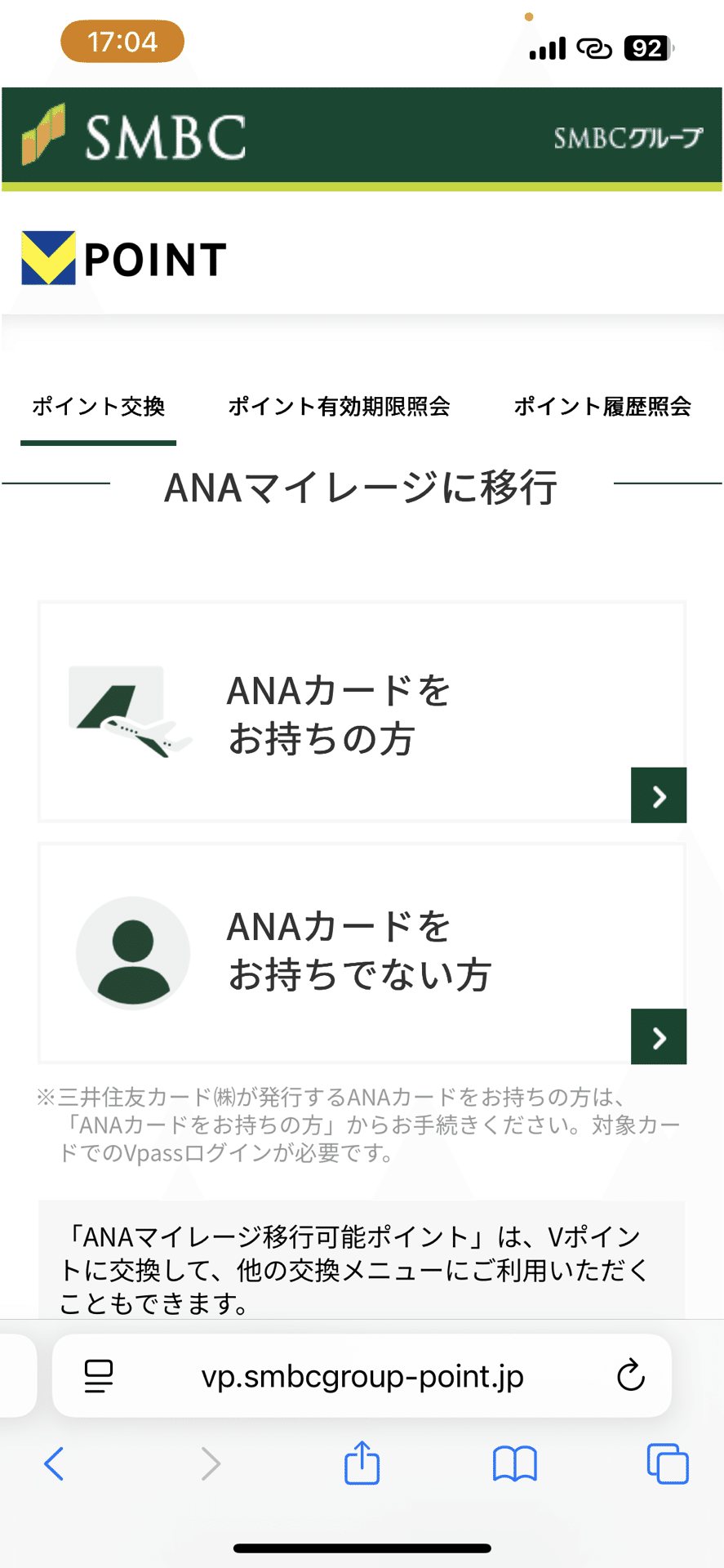724x1568 pixels.
Task: Open the V POINT logo link
Action: pyautogui.click(x=124, y=258)
